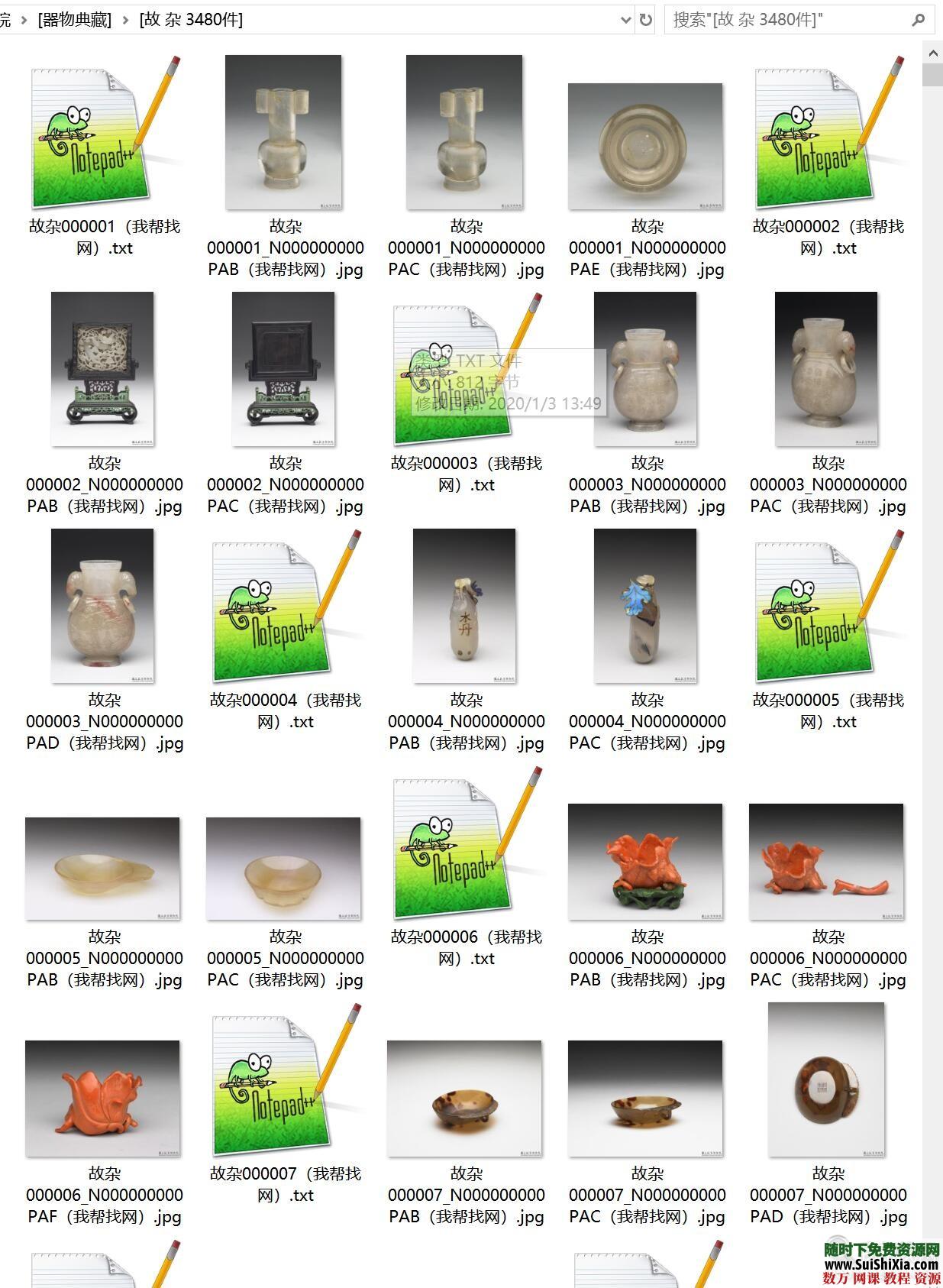The height and width of the screenshot is (1288, 943).
Task: Open the text file 故杂000006（我帮找网）.txt
Action: (x=466, y=846)
